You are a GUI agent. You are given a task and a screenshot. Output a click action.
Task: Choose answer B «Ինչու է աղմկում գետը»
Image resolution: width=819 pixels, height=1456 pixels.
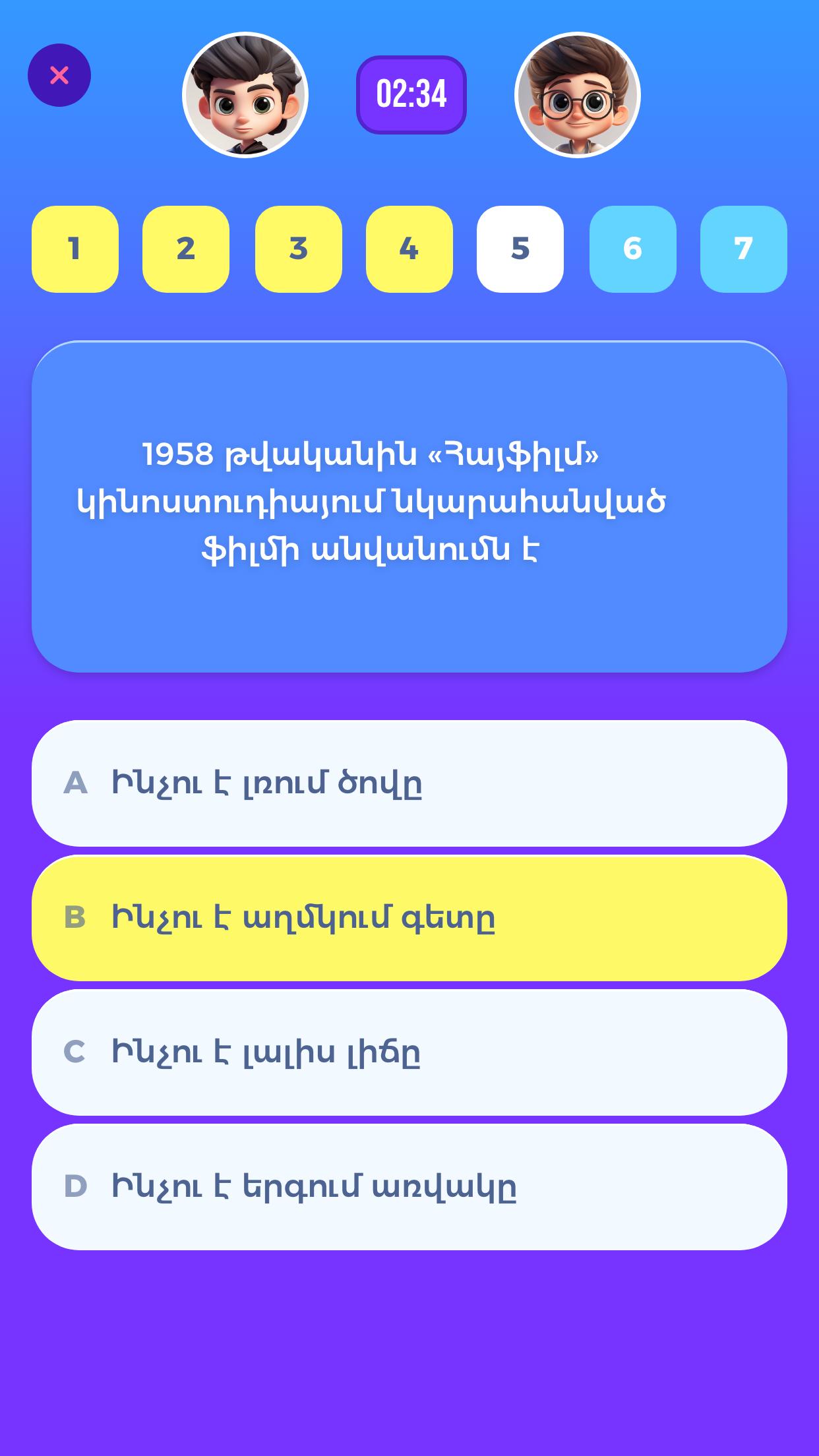point(409,918)
